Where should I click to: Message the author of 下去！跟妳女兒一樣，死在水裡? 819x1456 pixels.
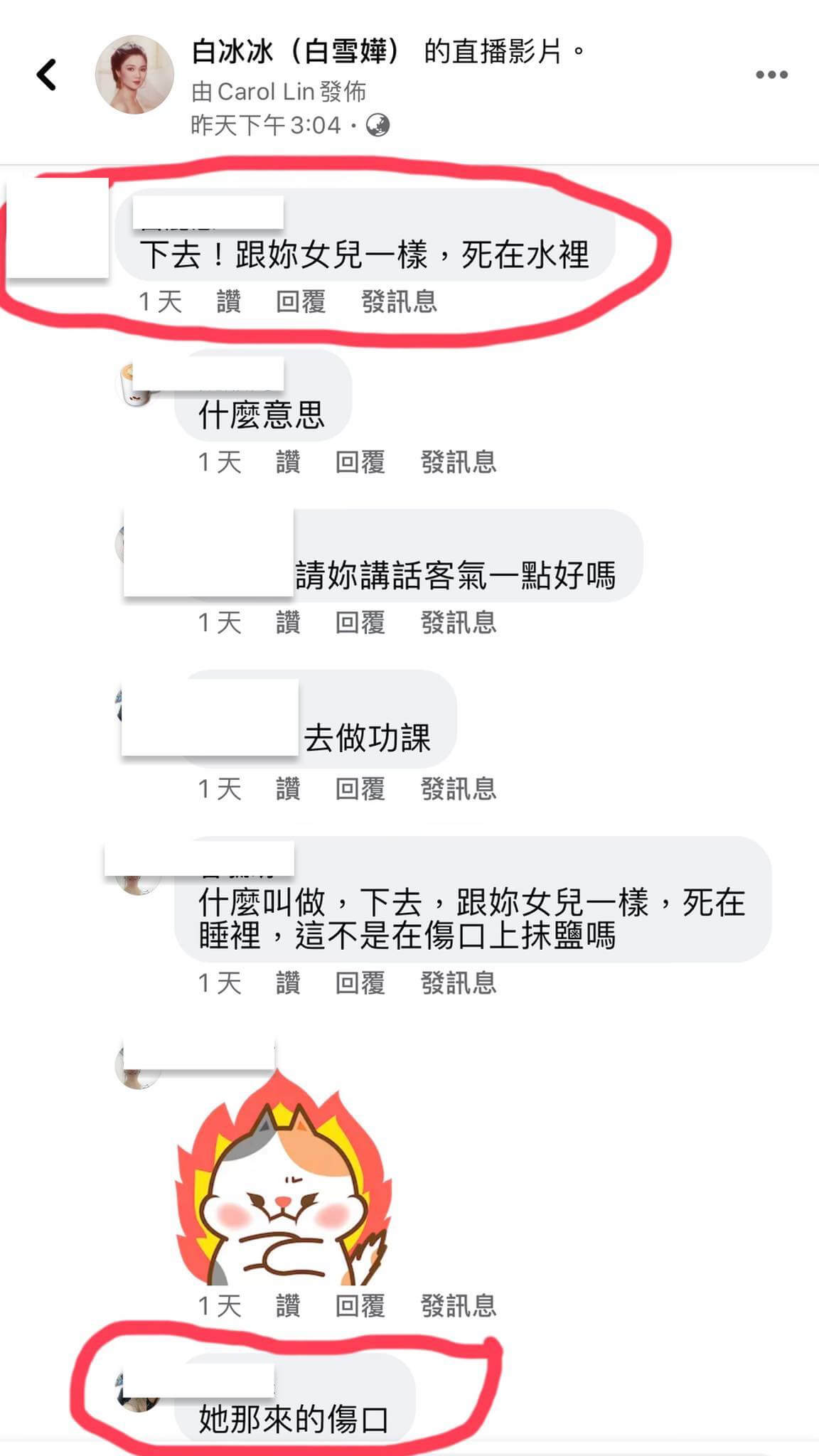[399, 301]
